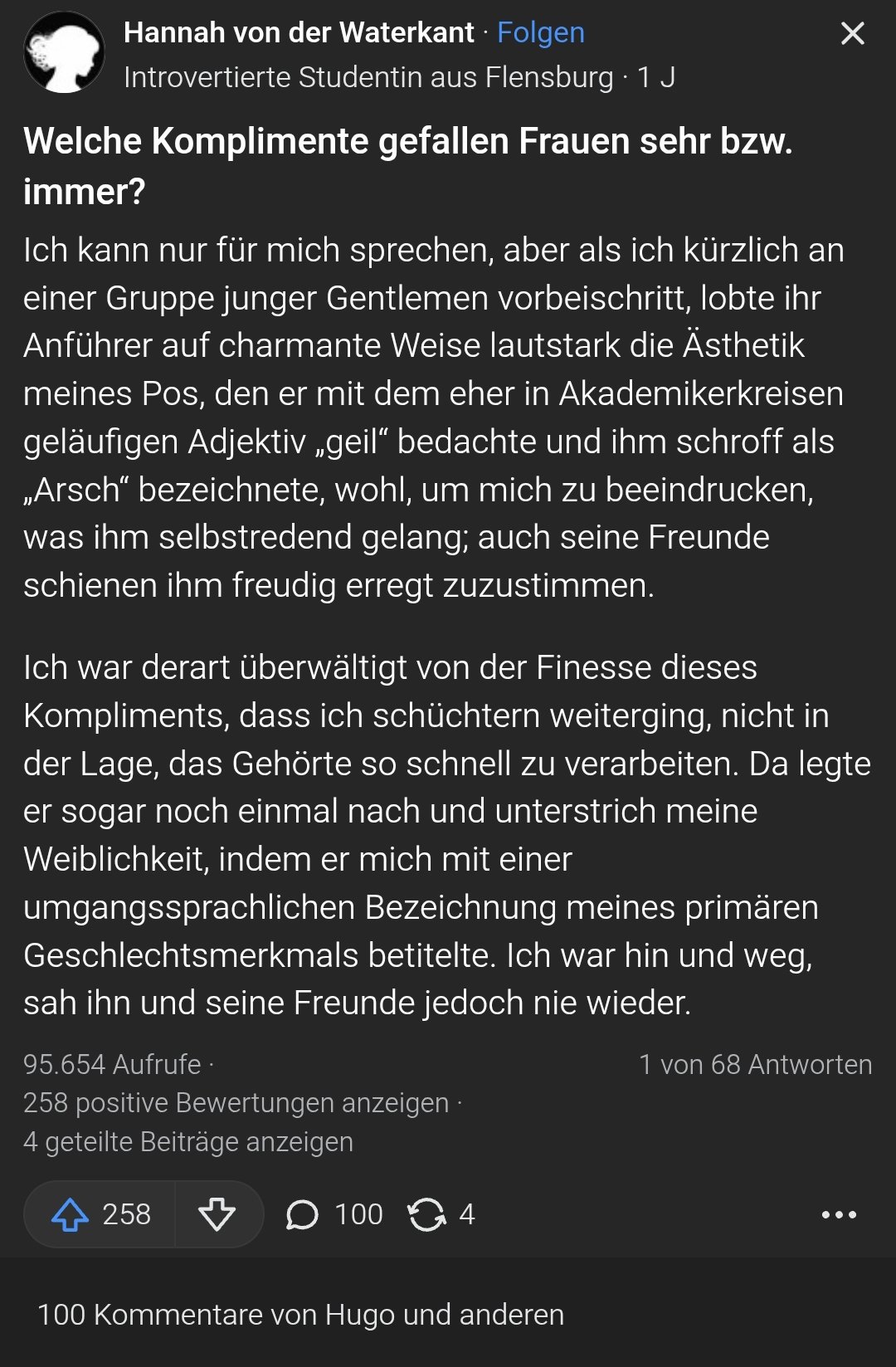View the 4 shared posts
Screen dimensions: 896x1367
[x=187, y=1142]
